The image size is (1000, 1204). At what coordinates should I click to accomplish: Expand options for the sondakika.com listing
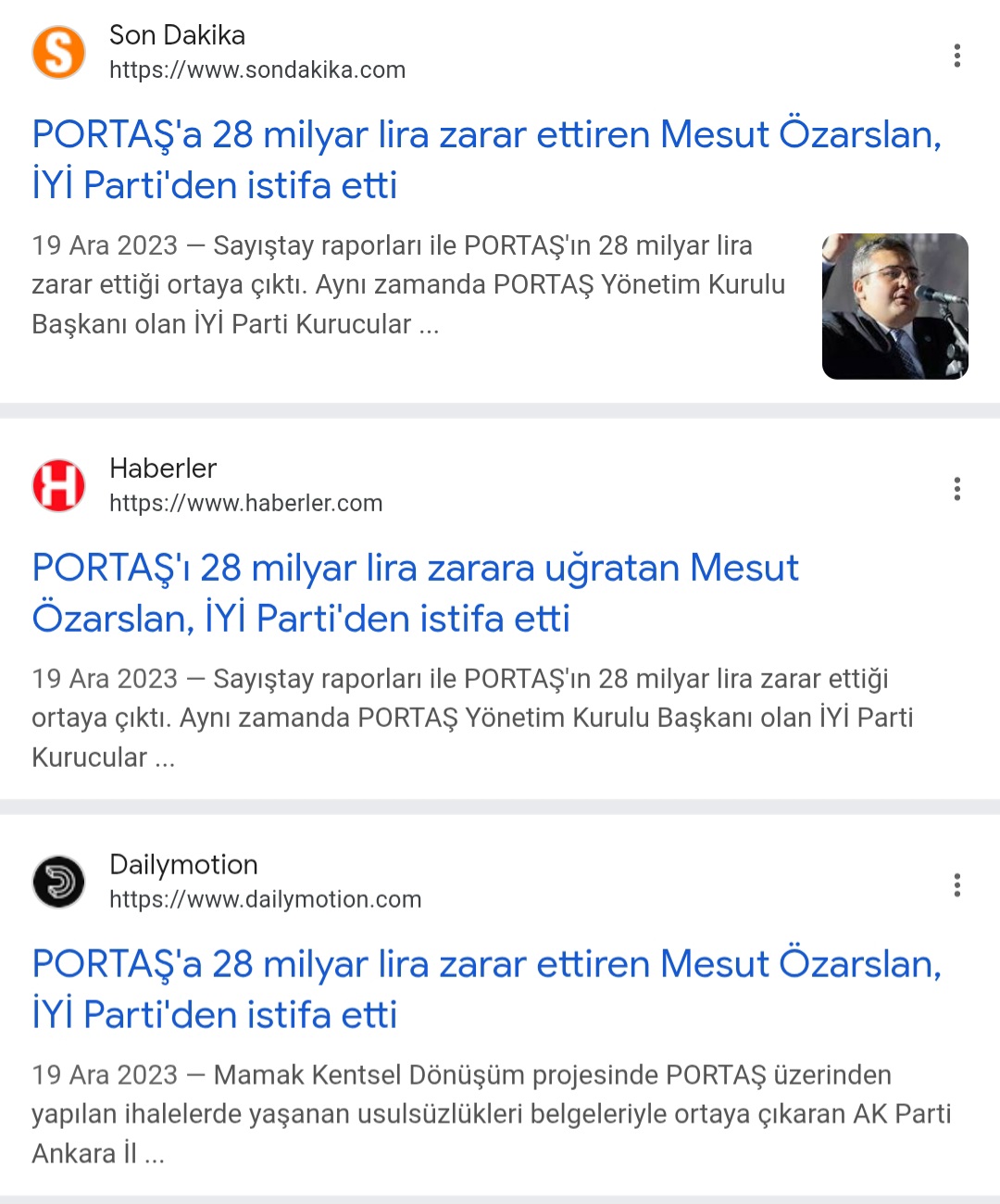point(956,56)
